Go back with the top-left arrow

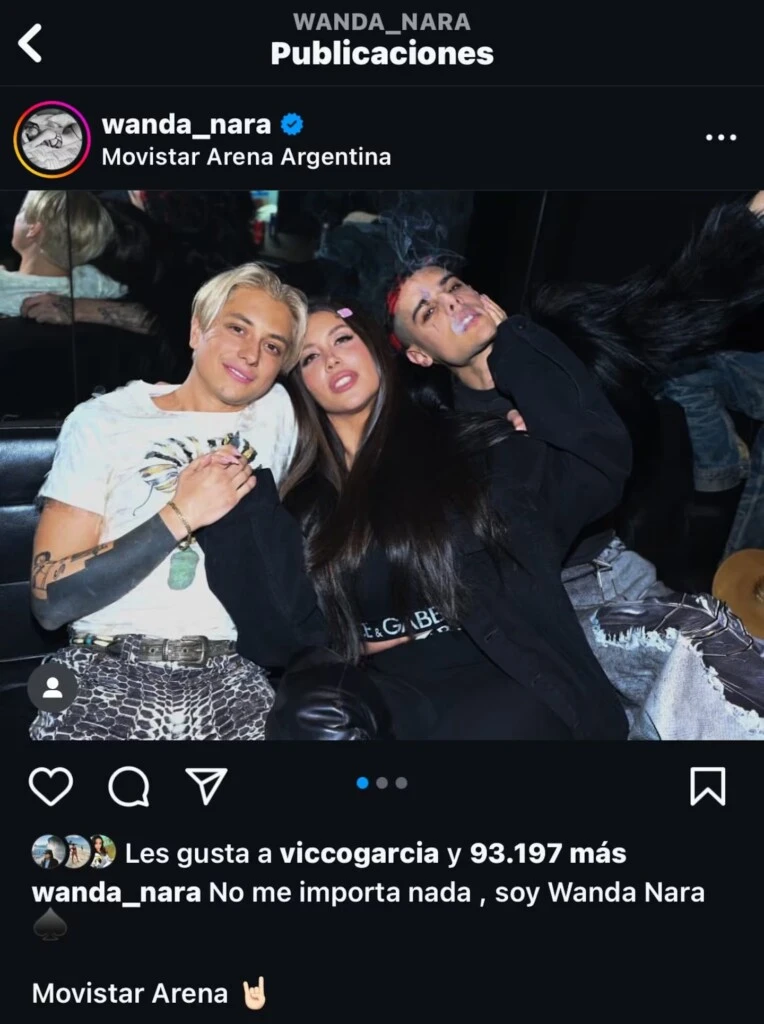pos(31,43)
